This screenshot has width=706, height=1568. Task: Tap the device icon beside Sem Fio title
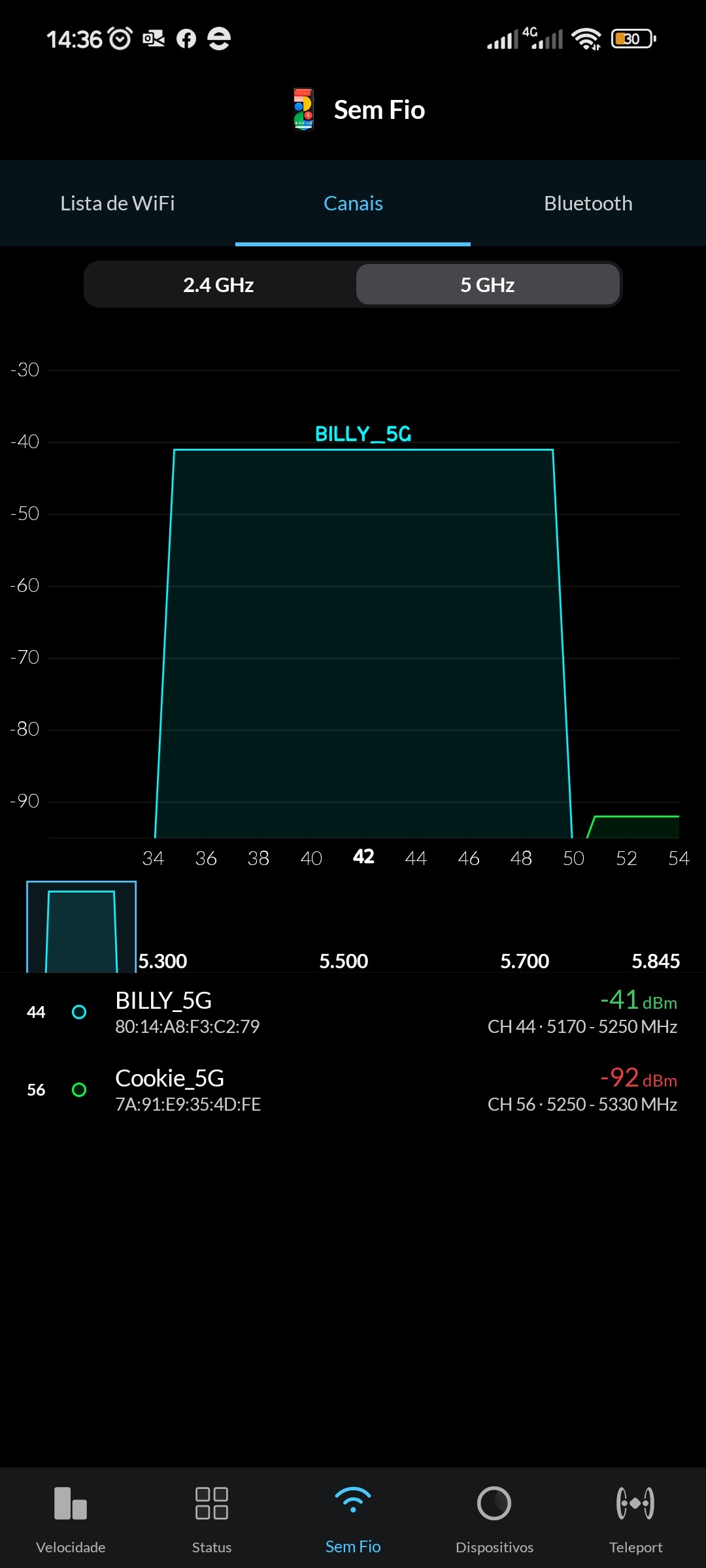303,110
